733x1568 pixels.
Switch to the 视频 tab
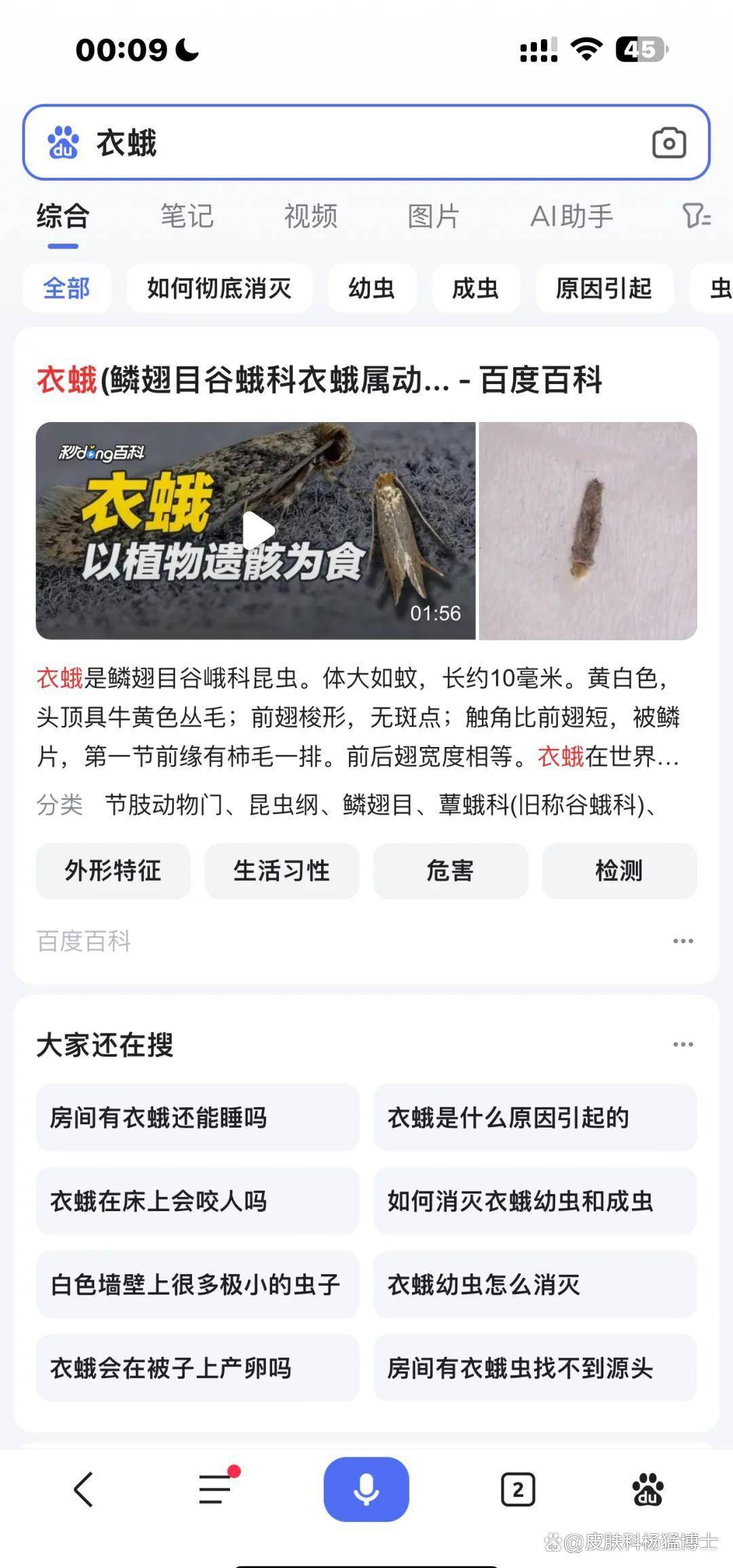pos(310,217)
